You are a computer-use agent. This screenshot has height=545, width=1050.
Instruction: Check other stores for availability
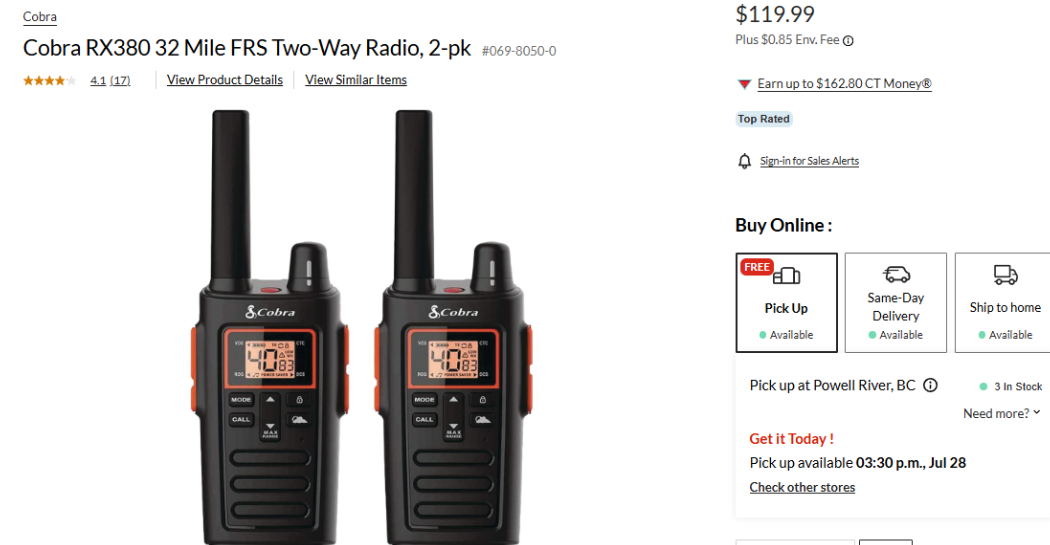click(x=802, y=487)
